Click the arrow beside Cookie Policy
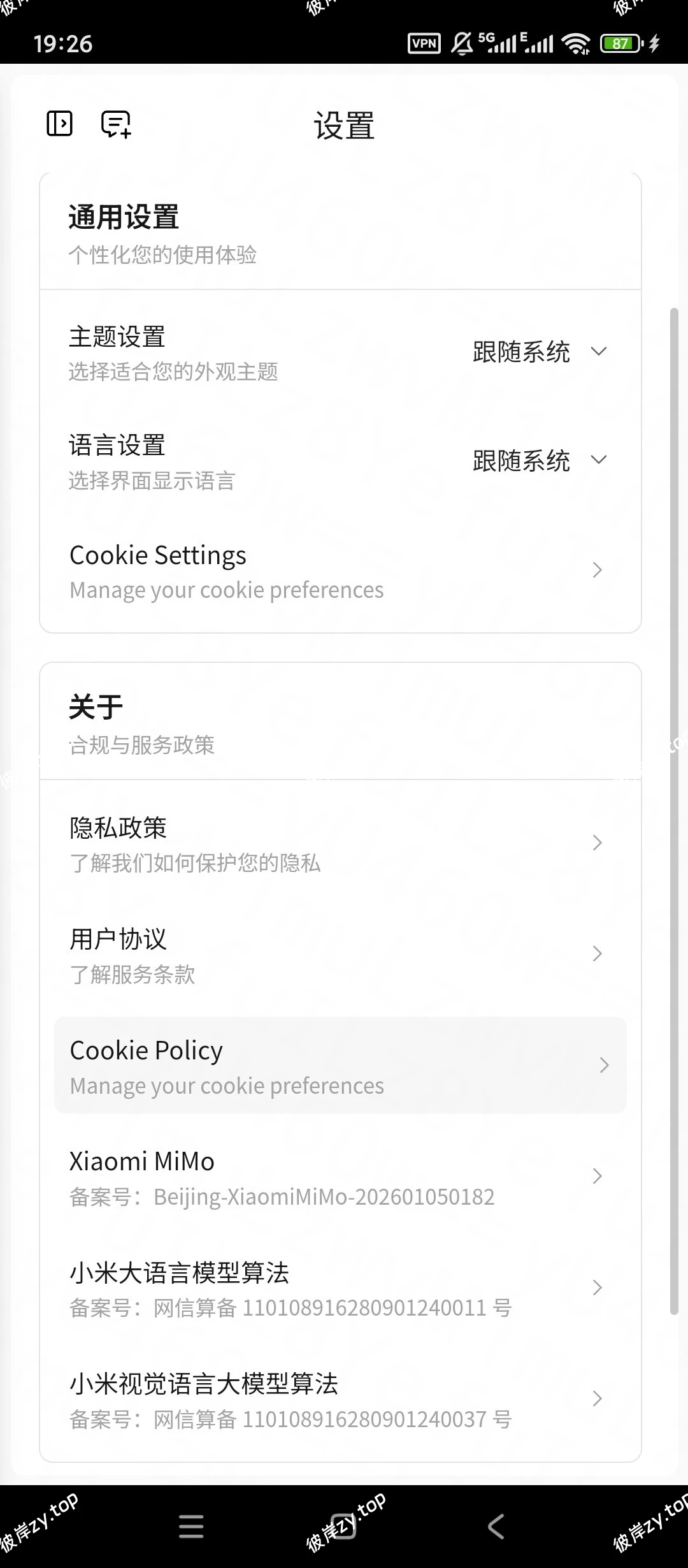Viewport: 688px width, 1568px height. click(604, 1065)
